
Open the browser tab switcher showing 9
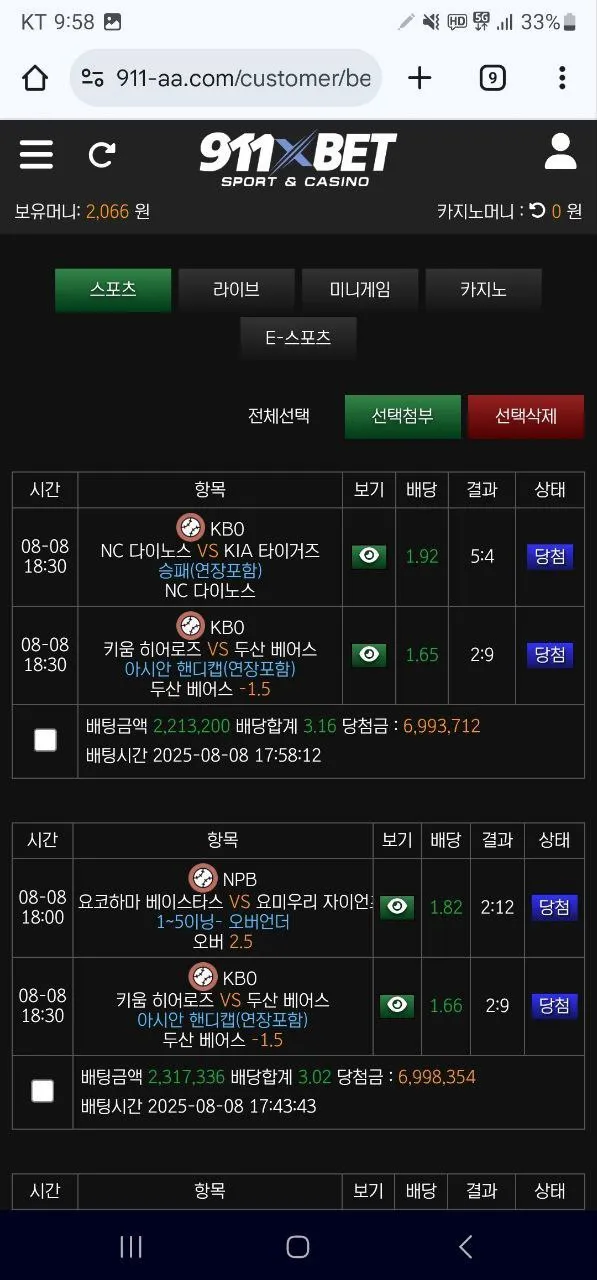(492, 78)
